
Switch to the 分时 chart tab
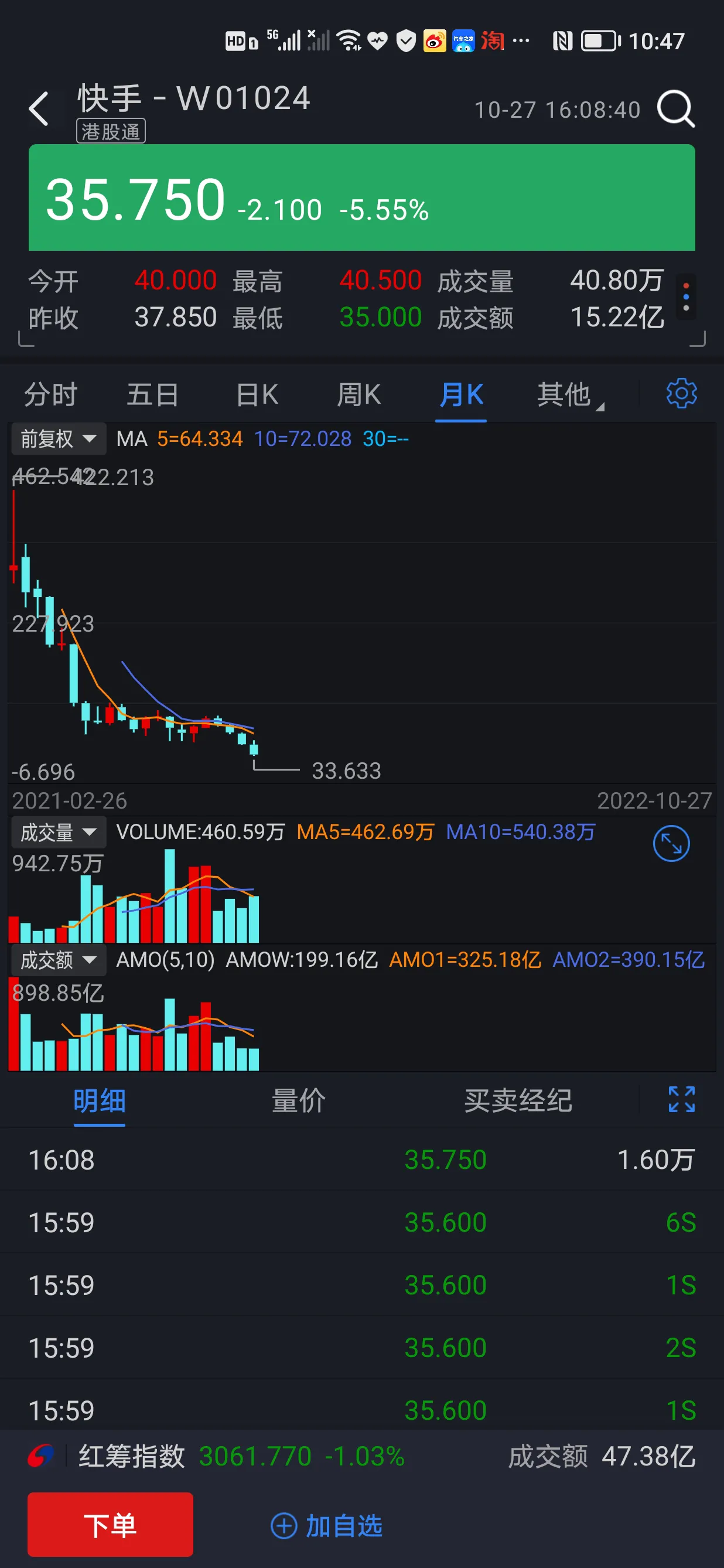[x=50, y=394]
